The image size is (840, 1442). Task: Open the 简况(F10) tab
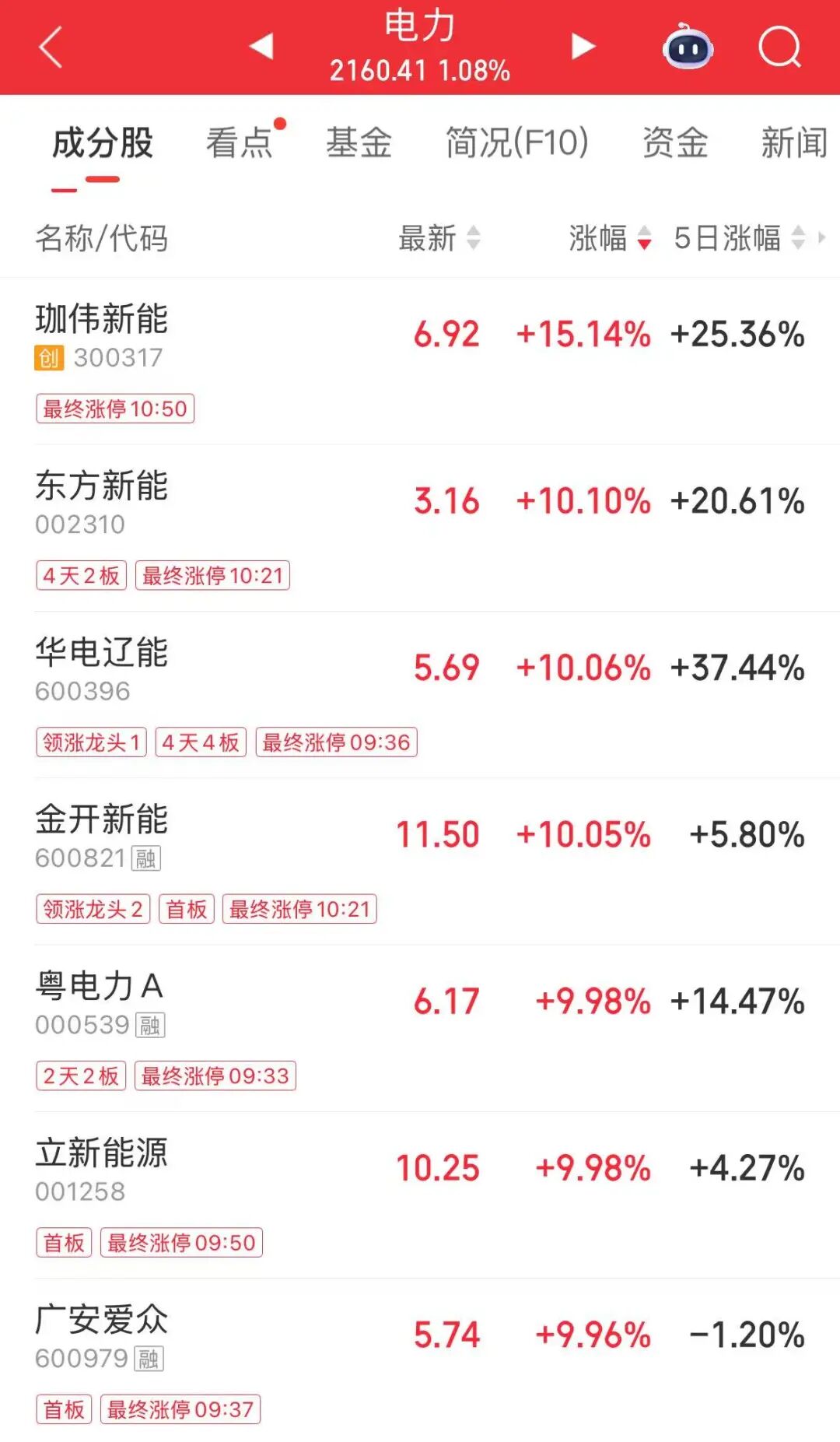tap(516, 143)
